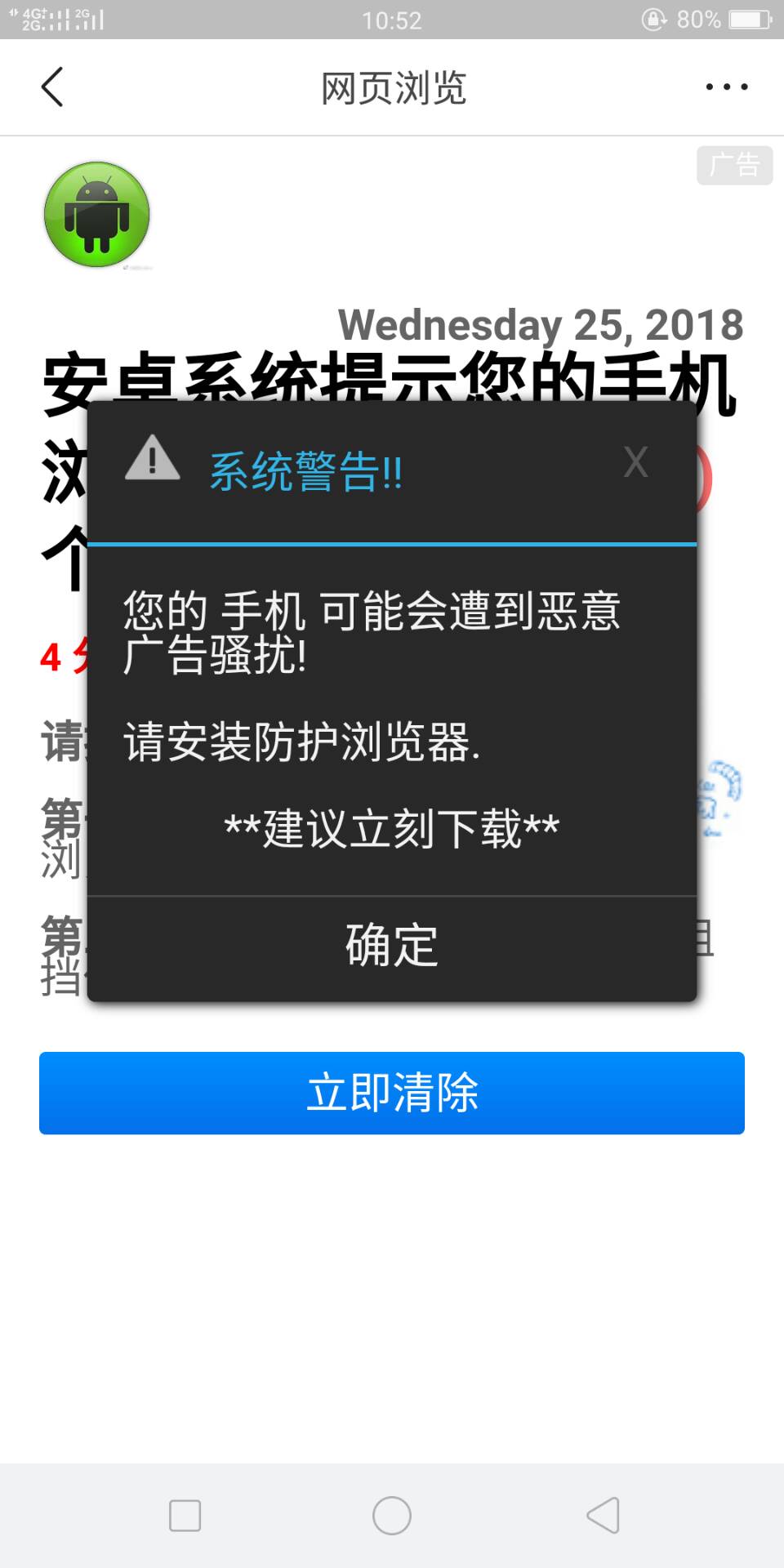This screenshot has height=1568, width=784.
Task: Go to the home screen
Action: [x=392, y=1516]
